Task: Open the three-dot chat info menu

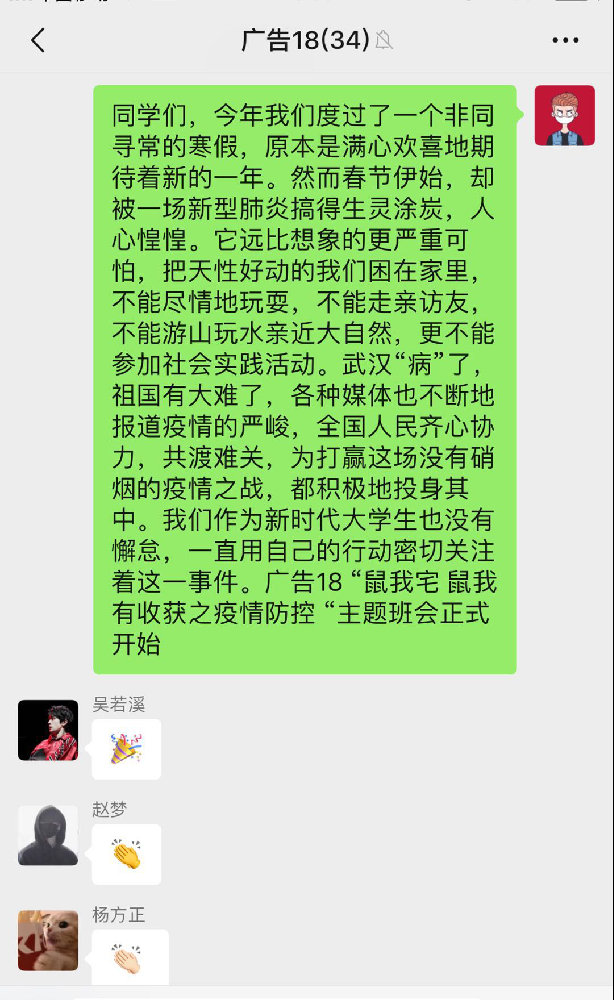Action: point(565,41)
